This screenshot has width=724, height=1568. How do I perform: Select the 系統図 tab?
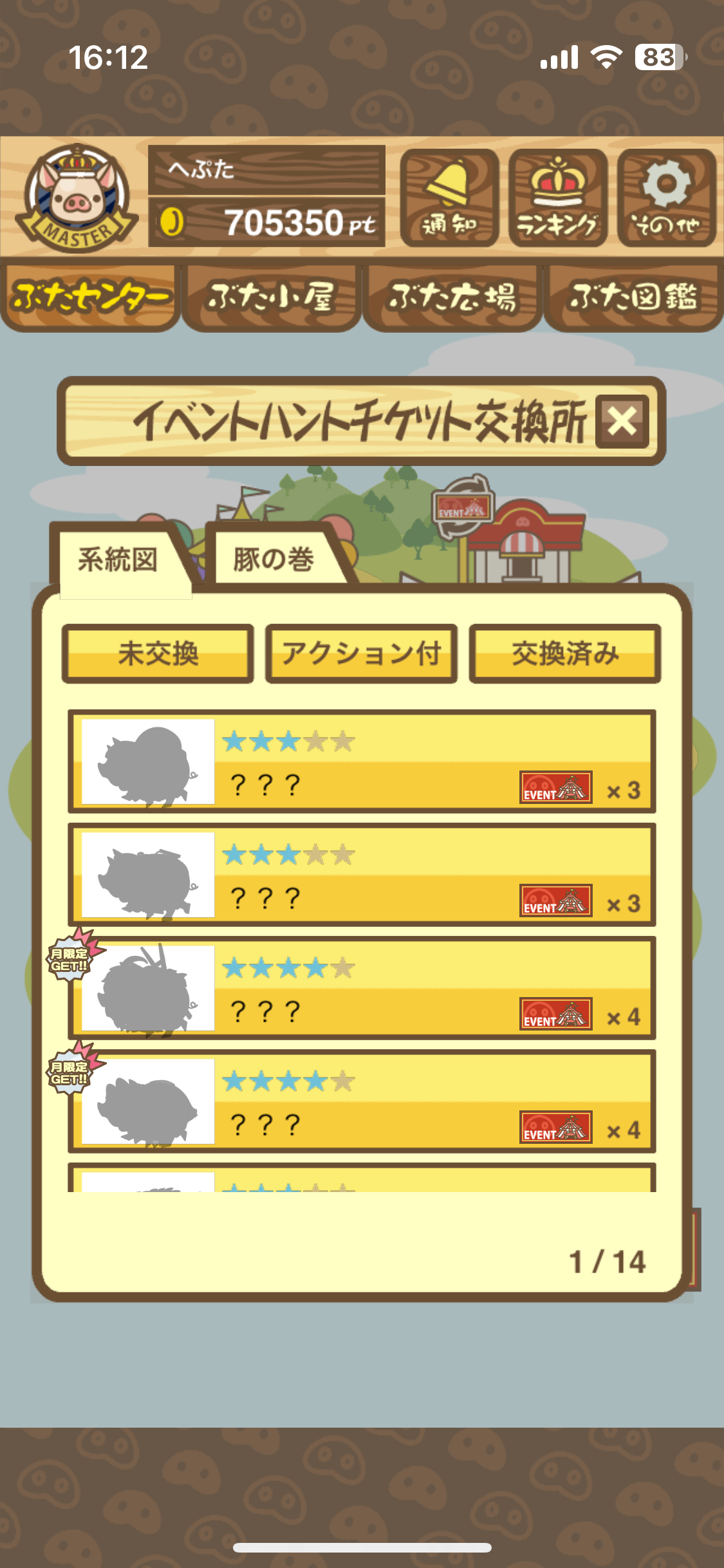tap(118, 559)
